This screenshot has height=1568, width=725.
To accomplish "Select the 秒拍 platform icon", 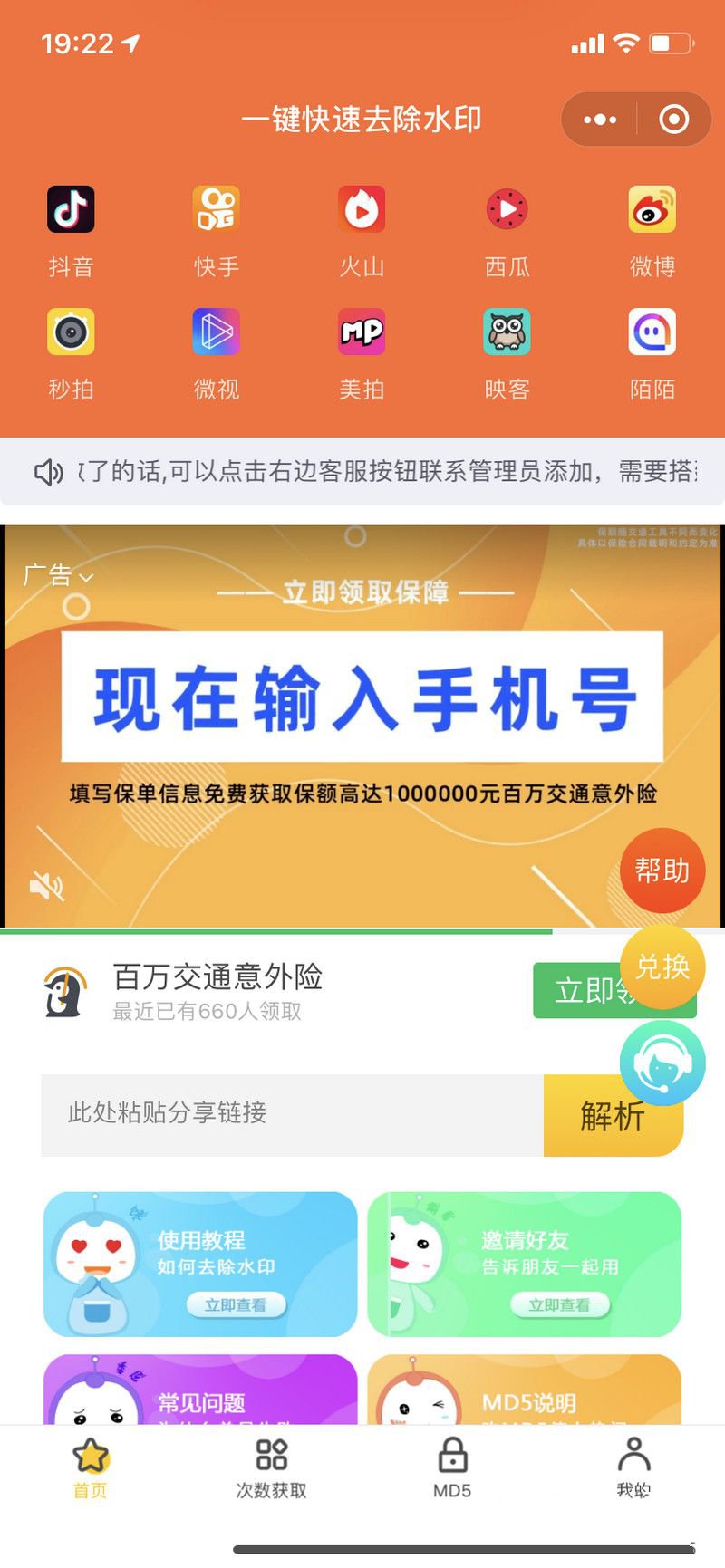I will [71, 332].
